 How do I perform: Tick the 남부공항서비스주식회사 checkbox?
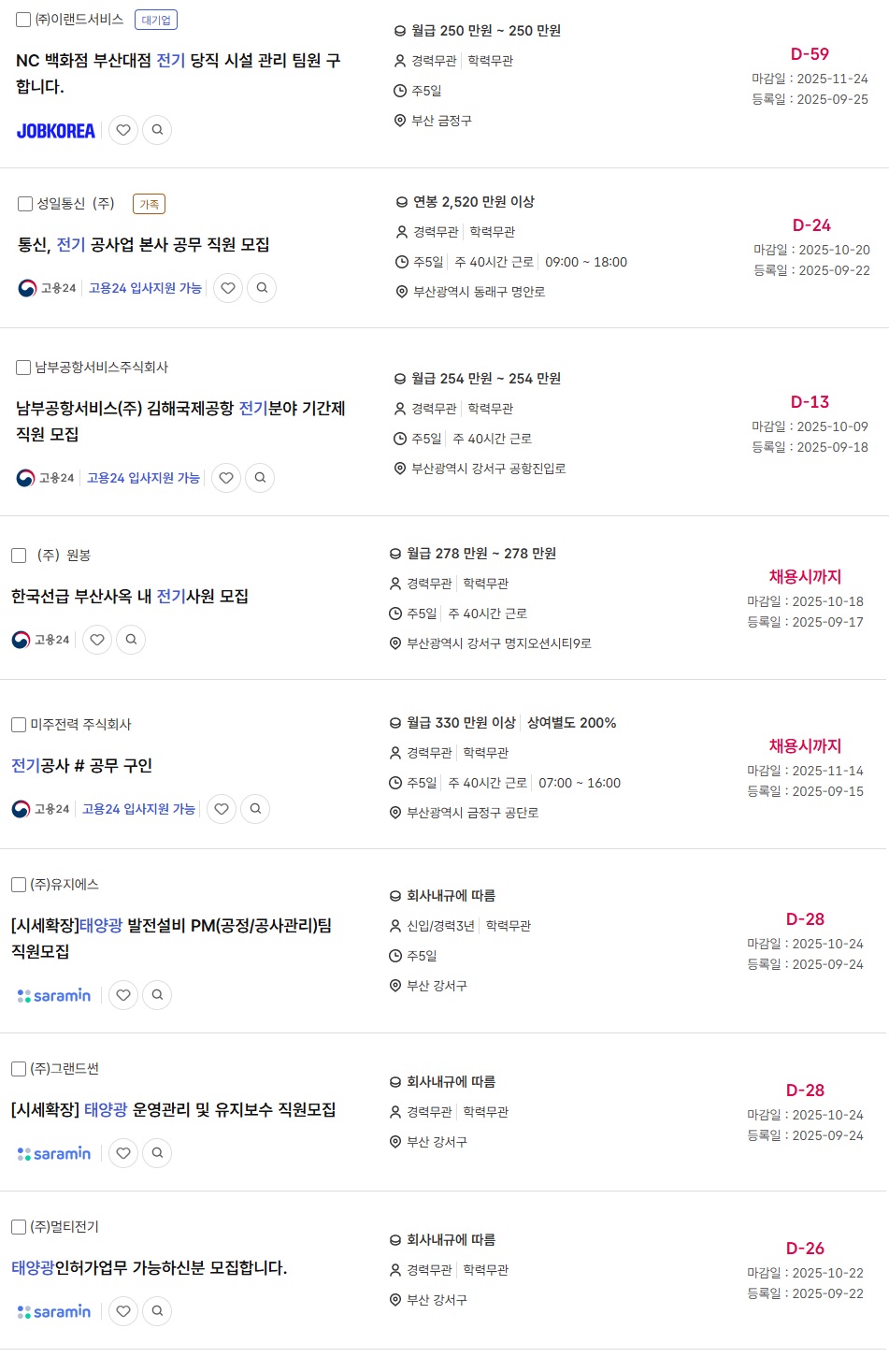tap(23, 368)
